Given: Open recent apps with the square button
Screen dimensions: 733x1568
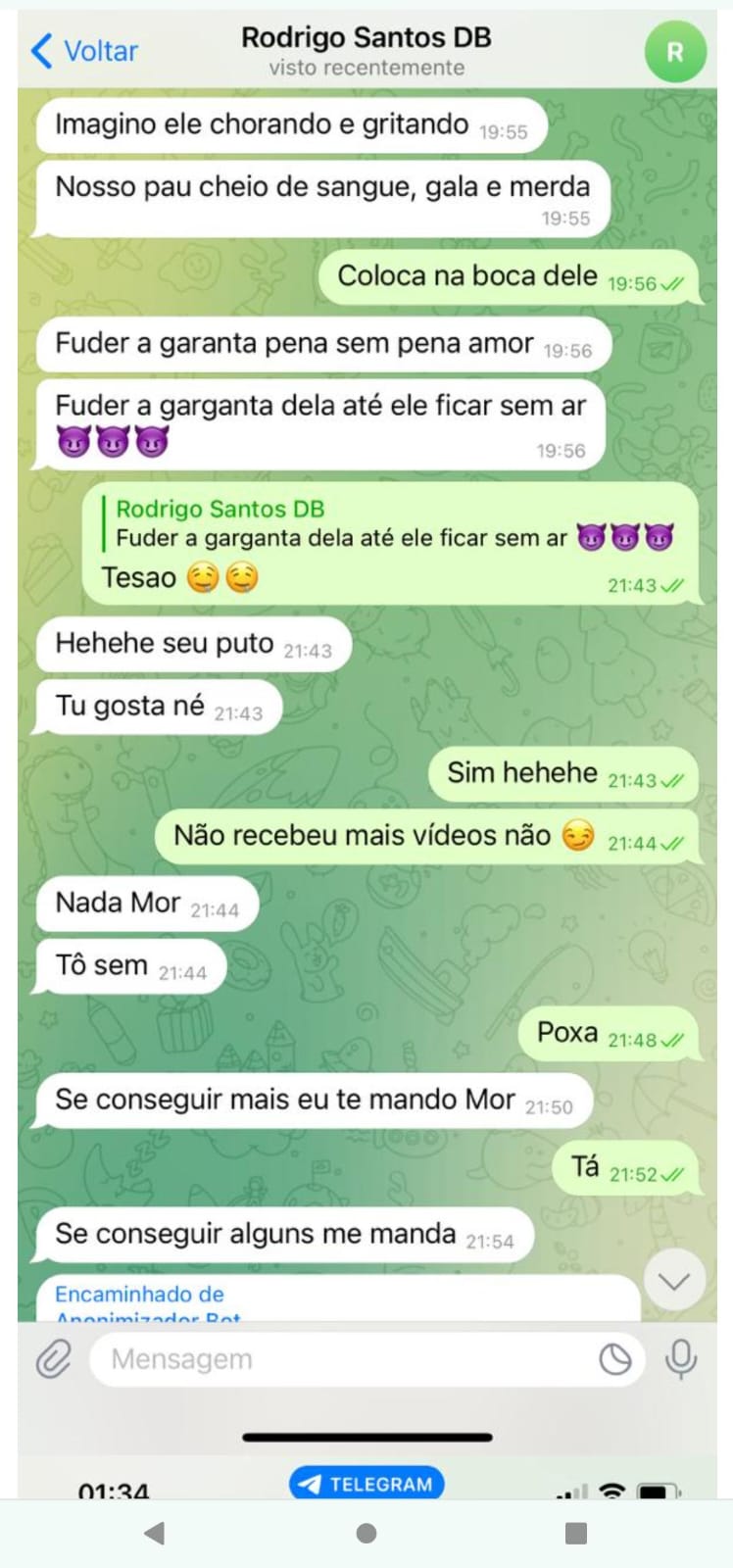Looking at the screenshot, I should [x=576, y=1534].
